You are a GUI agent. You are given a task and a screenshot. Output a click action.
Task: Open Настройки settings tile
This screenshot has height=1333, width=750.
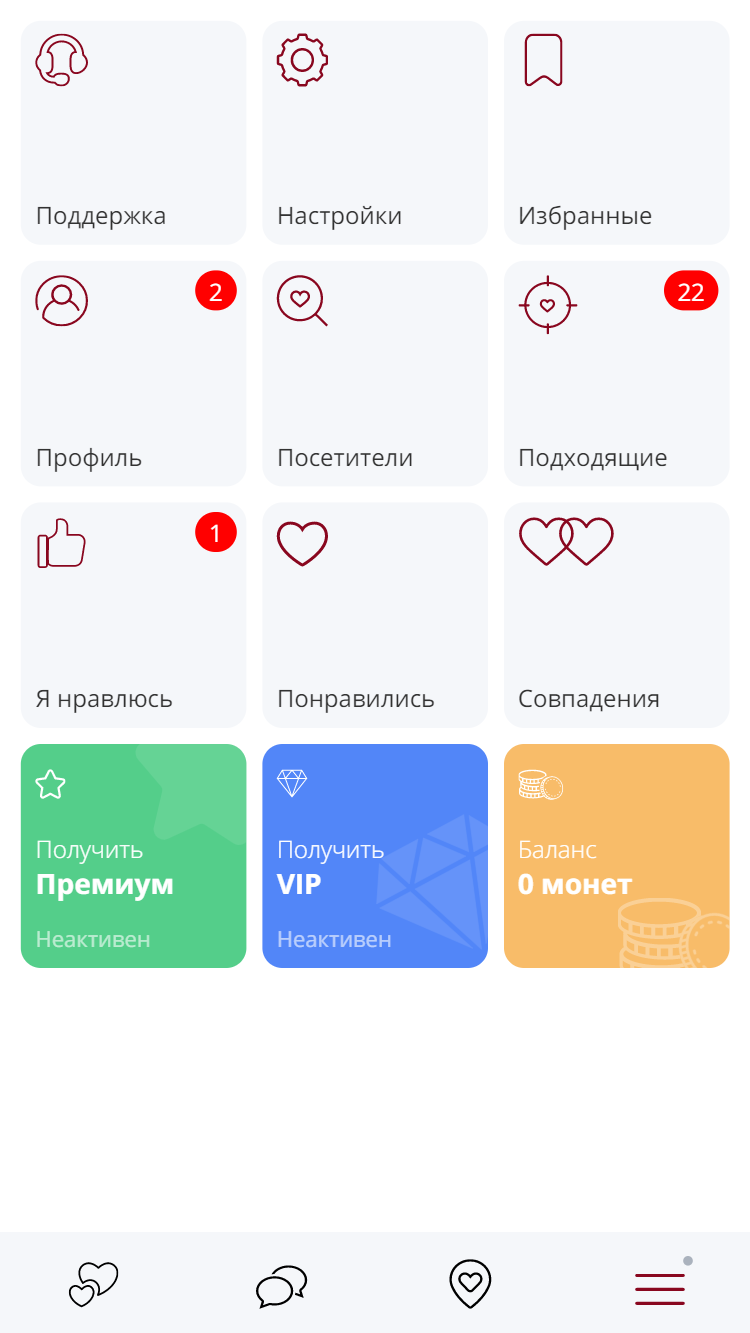(375, 133)
